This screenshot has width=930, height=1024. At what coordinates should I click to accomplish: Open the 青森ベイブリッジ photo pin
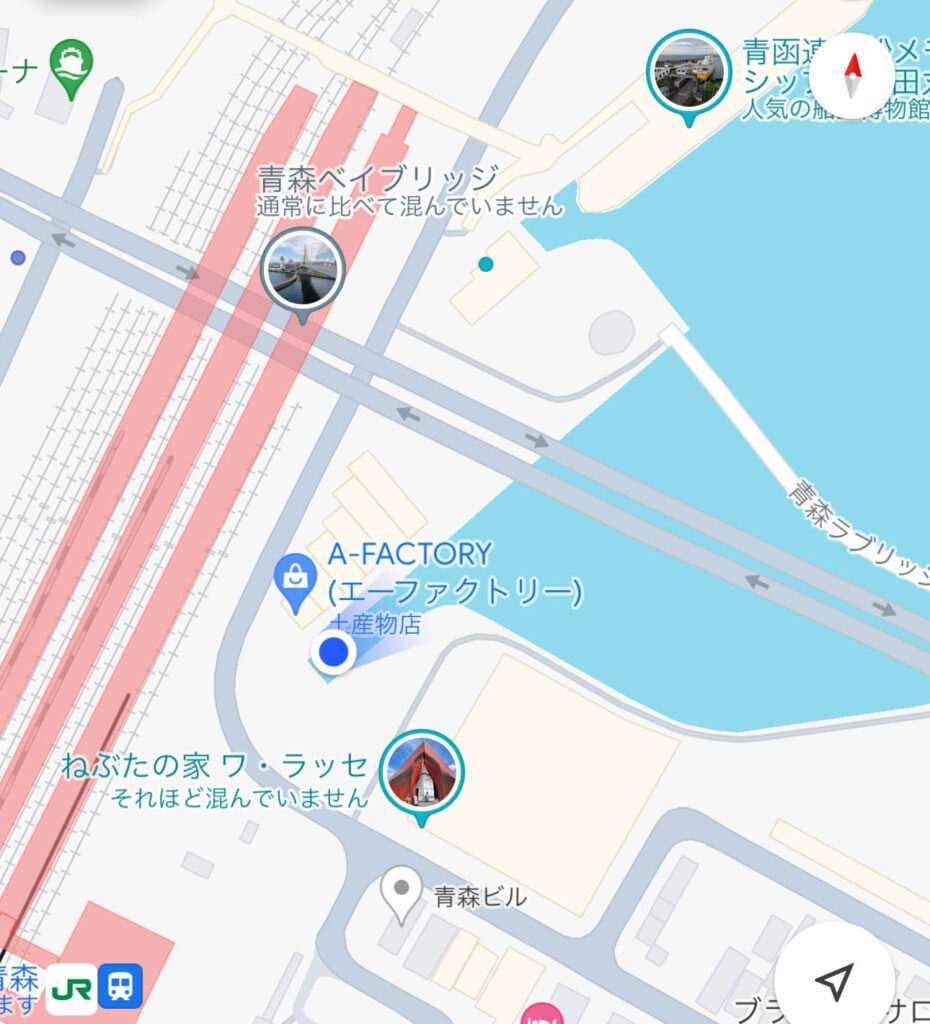coord(303,270)
